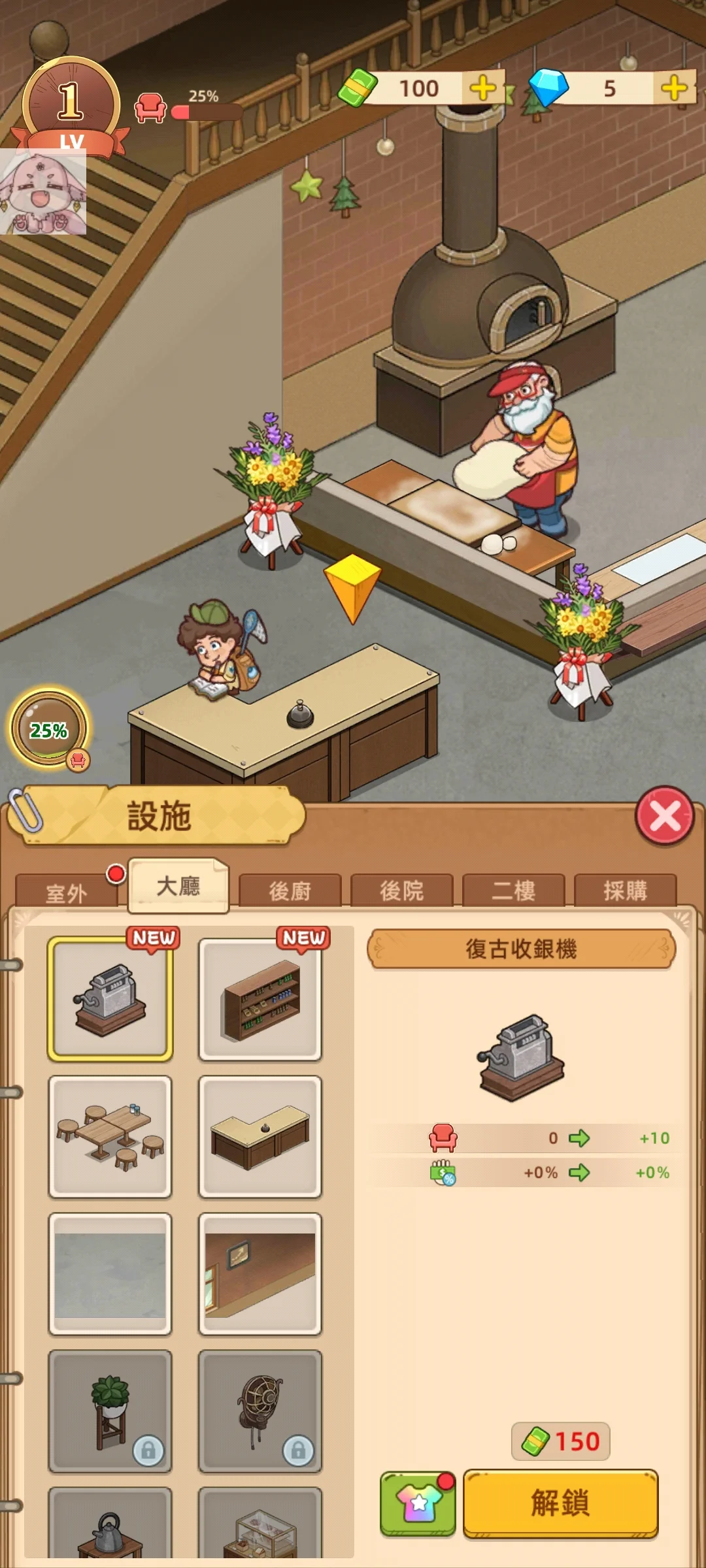Image resolution: width=706 pixels, height=1568 pixels.
Task: Switch to the 後廚 tab
Action: coord(290,890)
